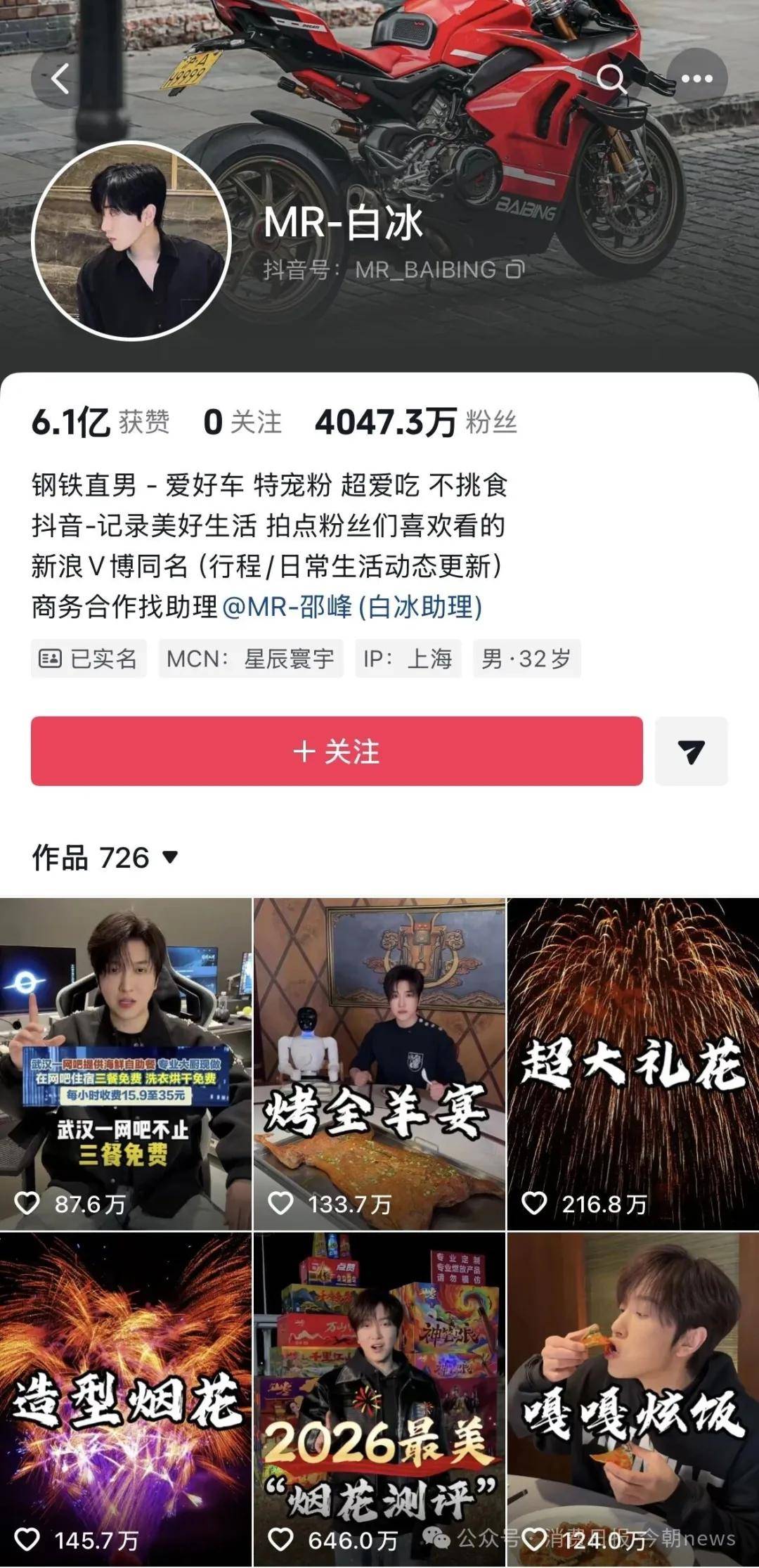This screenshot has width=759, height=1568.
Task: Tap the red +关注 follow button
Action: 335,752
